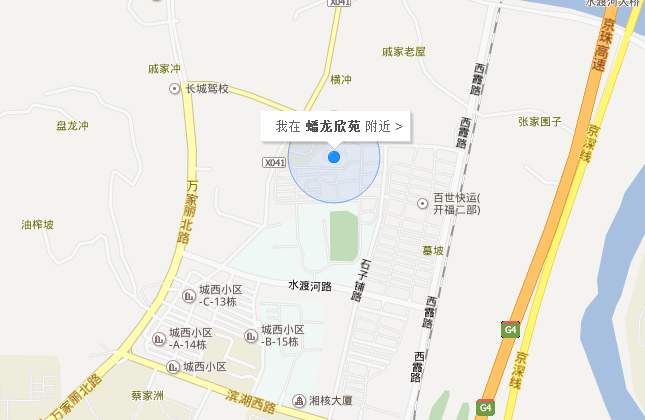This screenshot has width=645, height=420.
Task: Select the 百世快运 map marker
Action: (x=422, y=204)
